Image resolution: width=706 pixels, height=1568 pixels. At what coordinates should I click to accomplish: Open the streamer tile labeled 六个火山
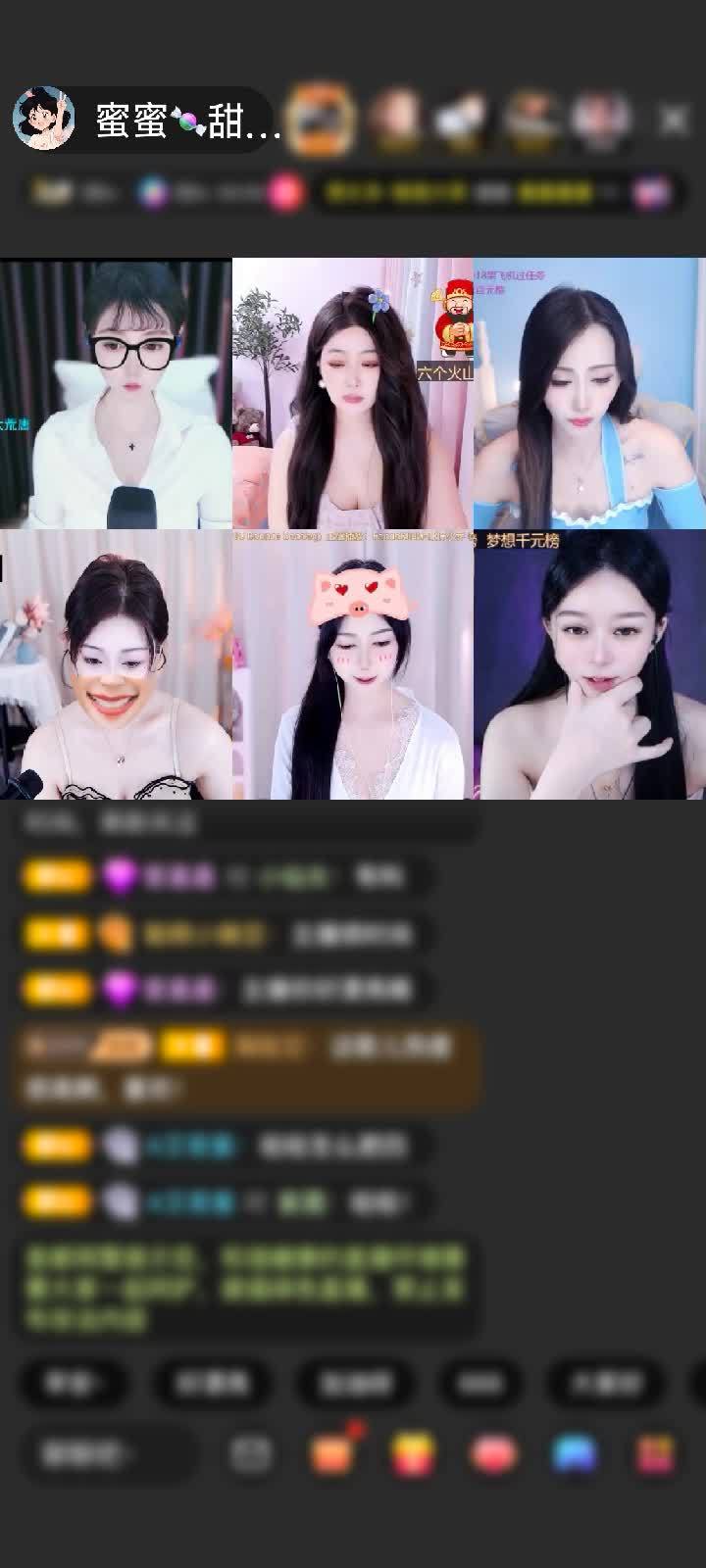[352, 393]
